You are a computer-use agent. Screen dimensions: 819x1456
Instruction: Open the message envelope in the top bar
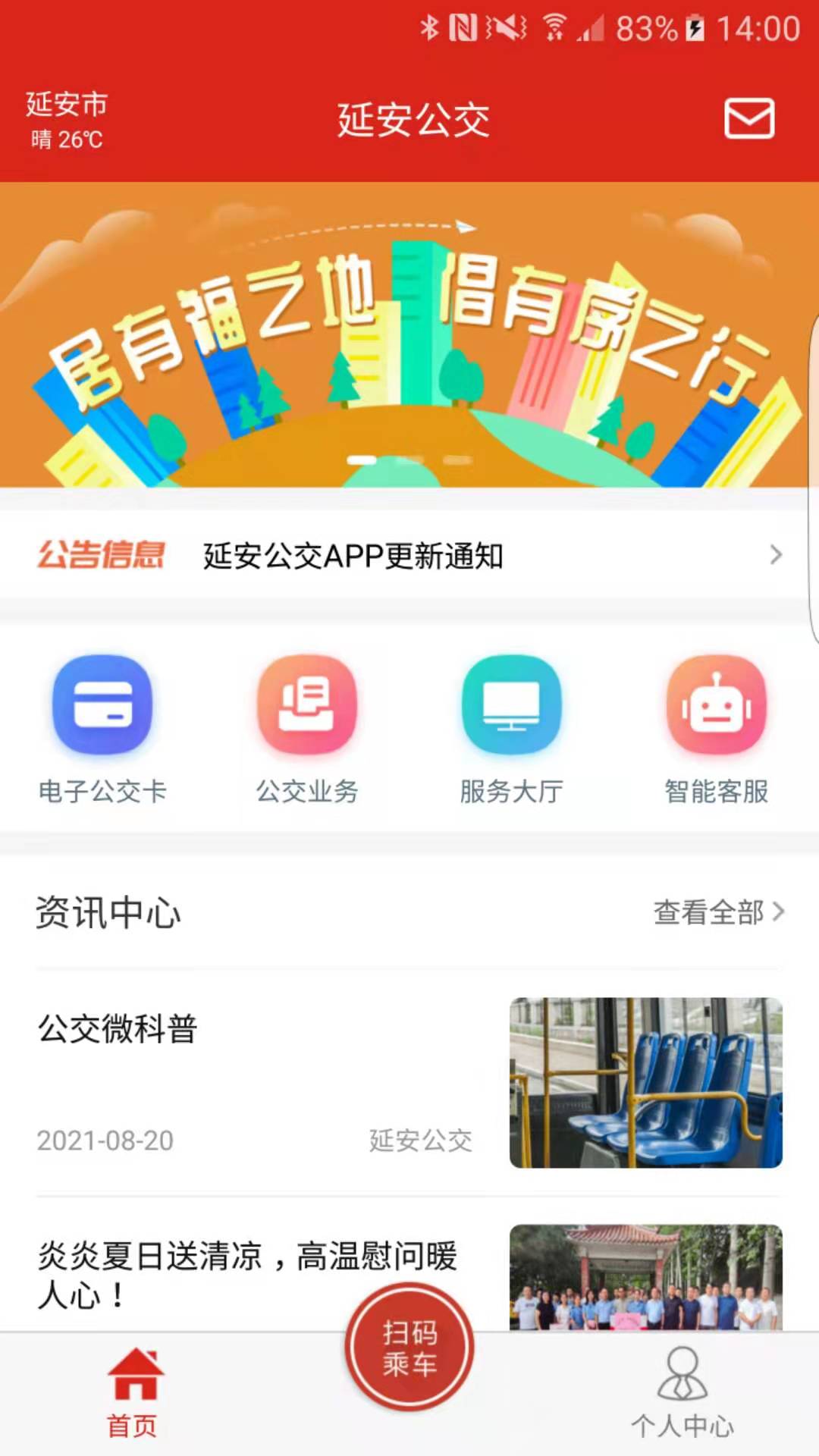coord(749,119)
